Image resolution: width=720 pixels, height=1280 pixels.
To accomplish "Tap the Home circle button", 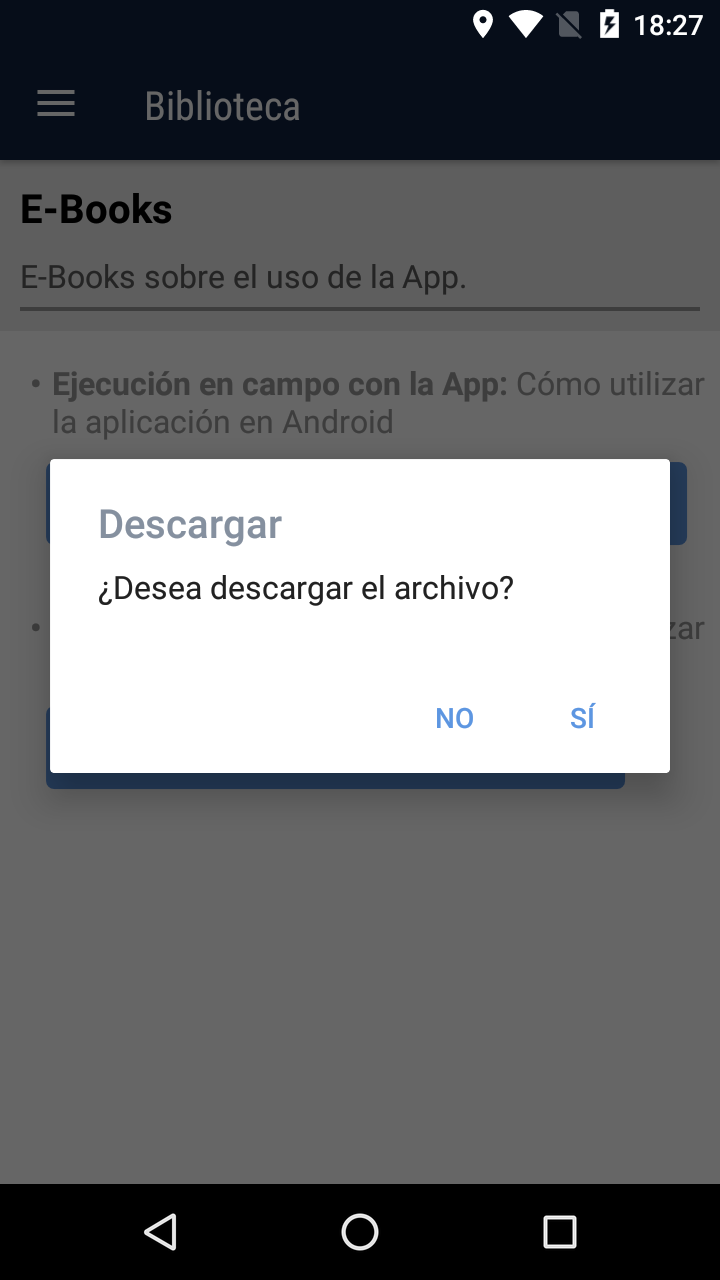I will click(360, 1231).
